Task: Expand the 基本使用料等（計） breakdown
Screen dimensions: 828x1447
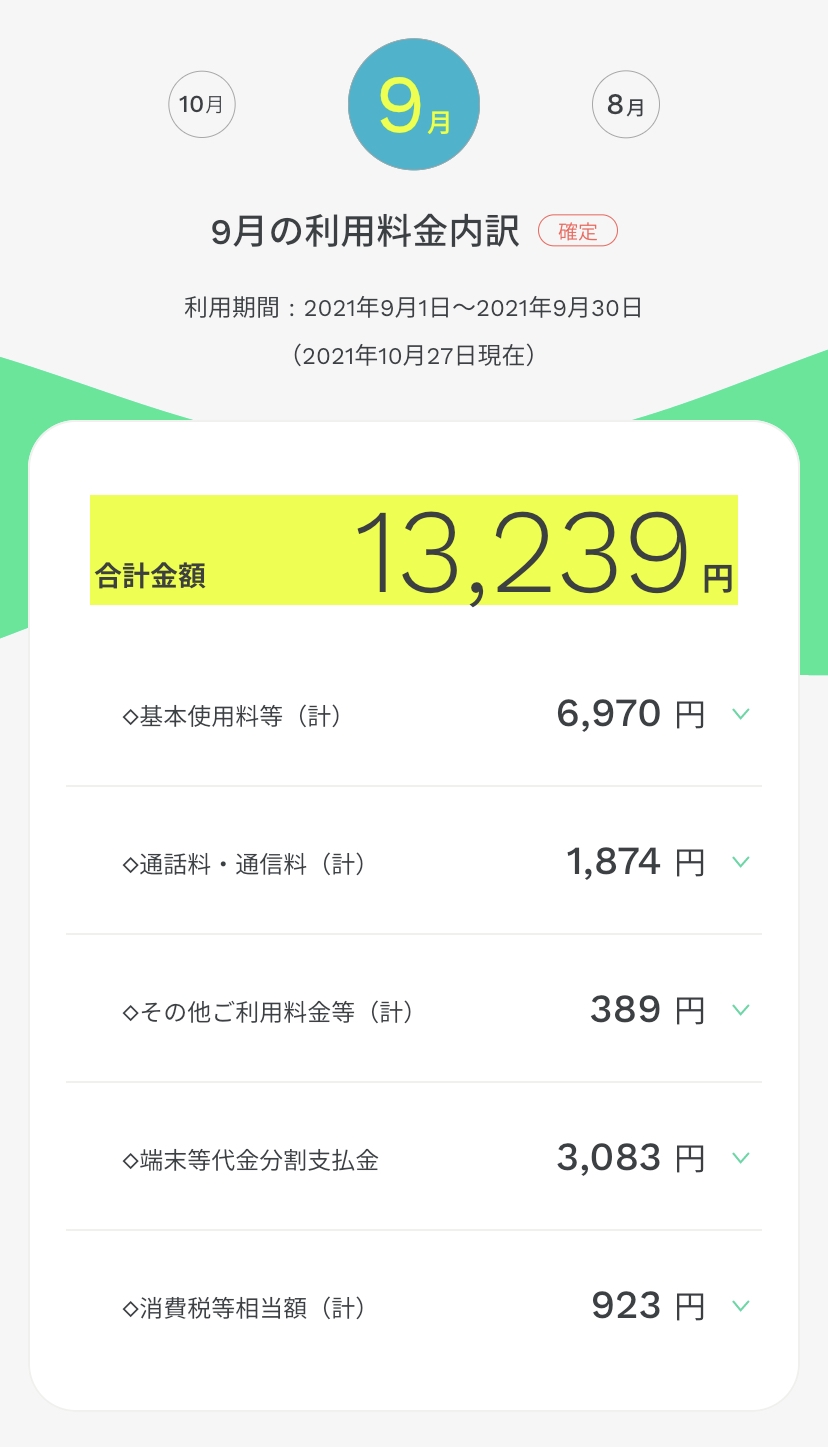Action: point(414,714)
